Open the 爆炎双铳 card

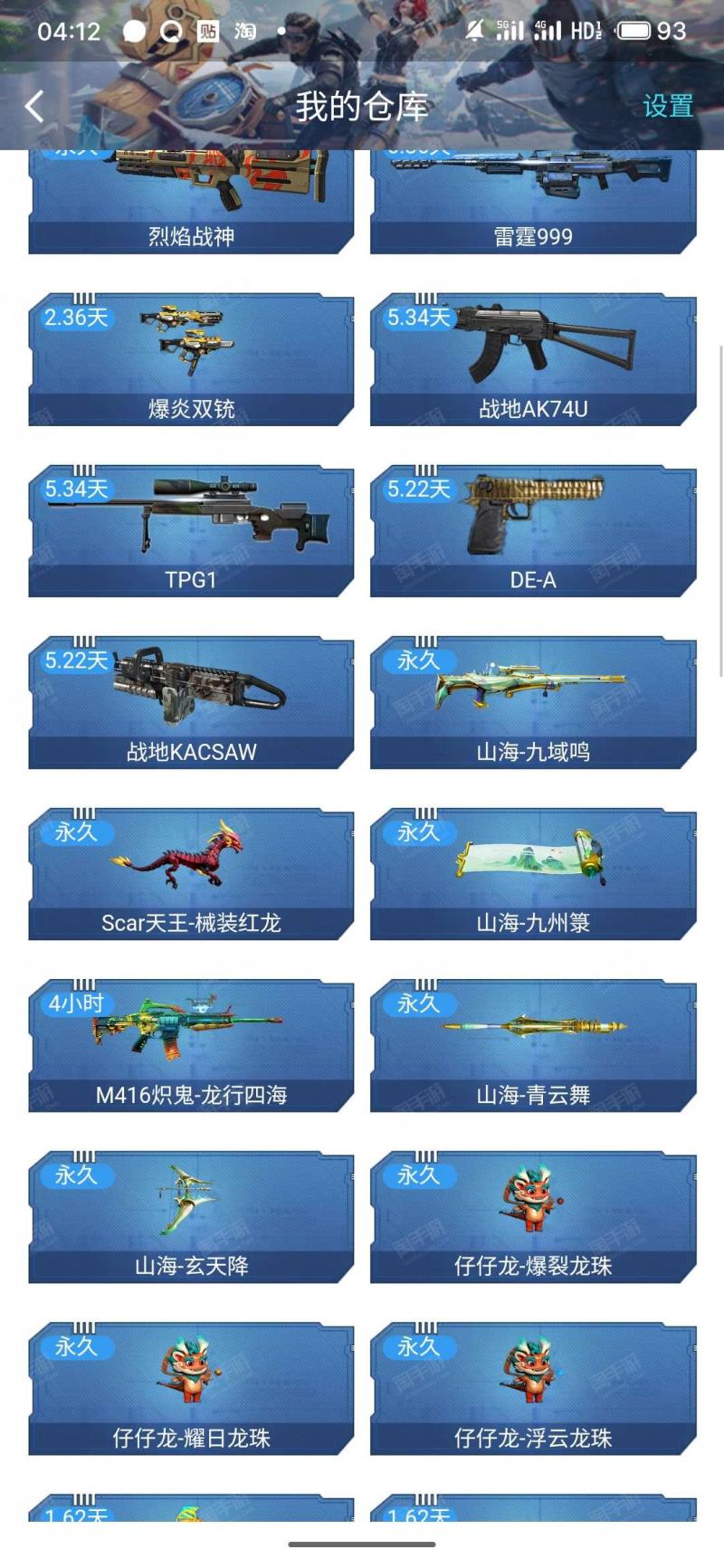point(191,359)
